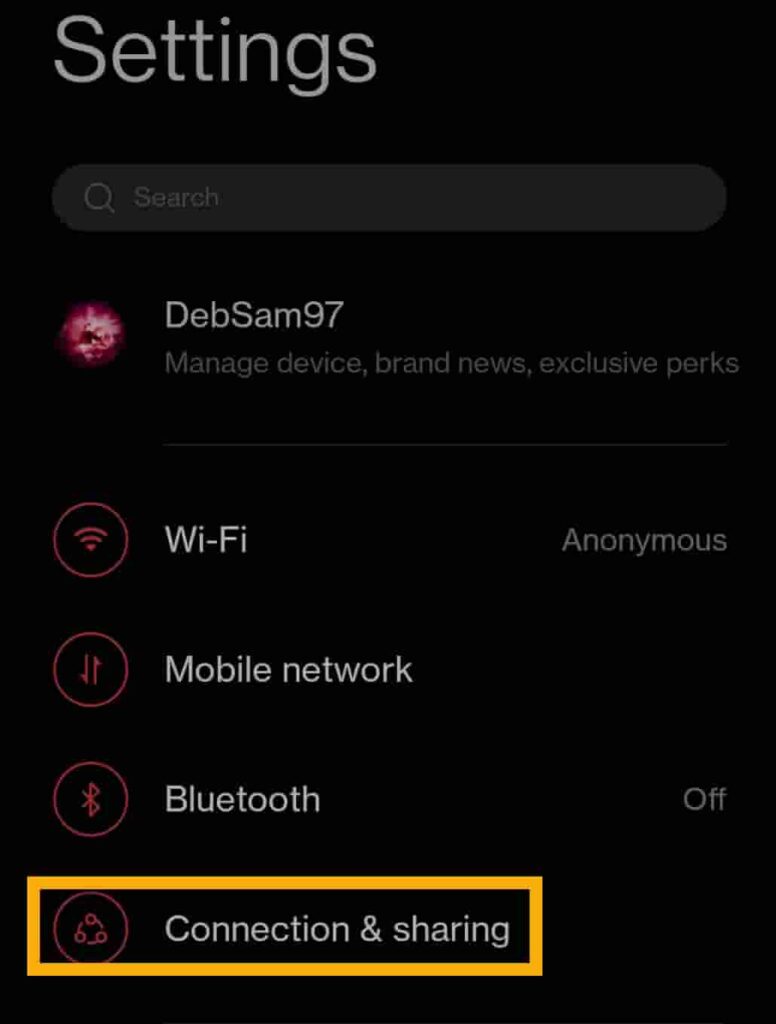Tap the magnifying glass in the search bar
The width and height of the screenshot is (776, 1024).
coord(99,197)
